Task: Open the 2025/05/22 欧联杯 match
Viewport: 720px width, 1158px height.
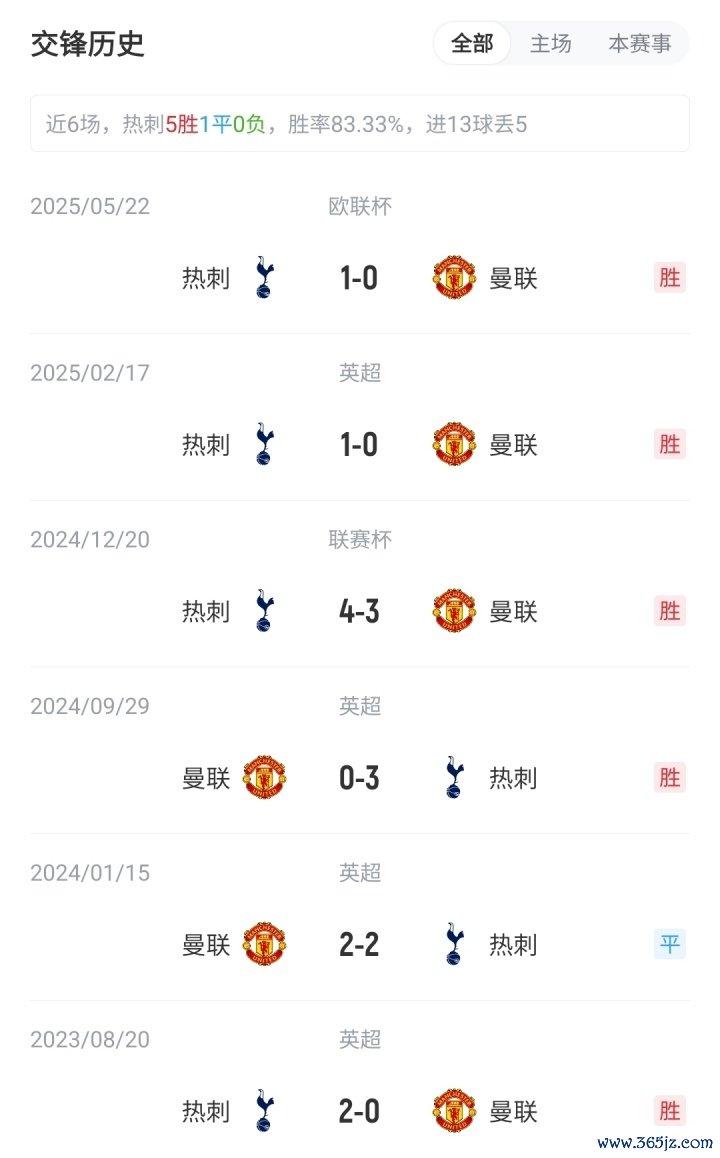Action: (359, 277)
